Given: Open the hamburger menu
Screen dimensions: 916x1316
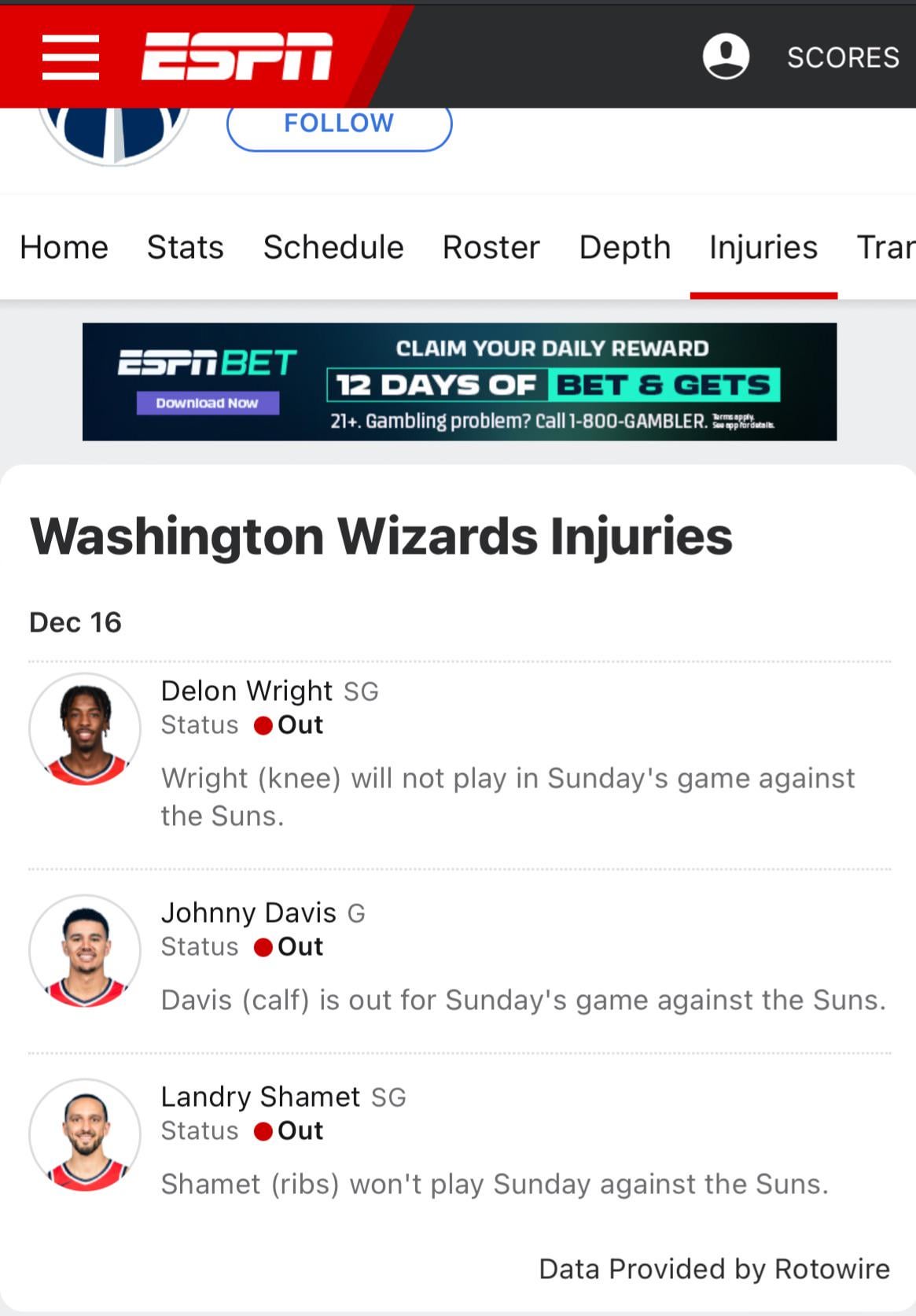Looking at the screenshot, I should click(x=71, y=57).
